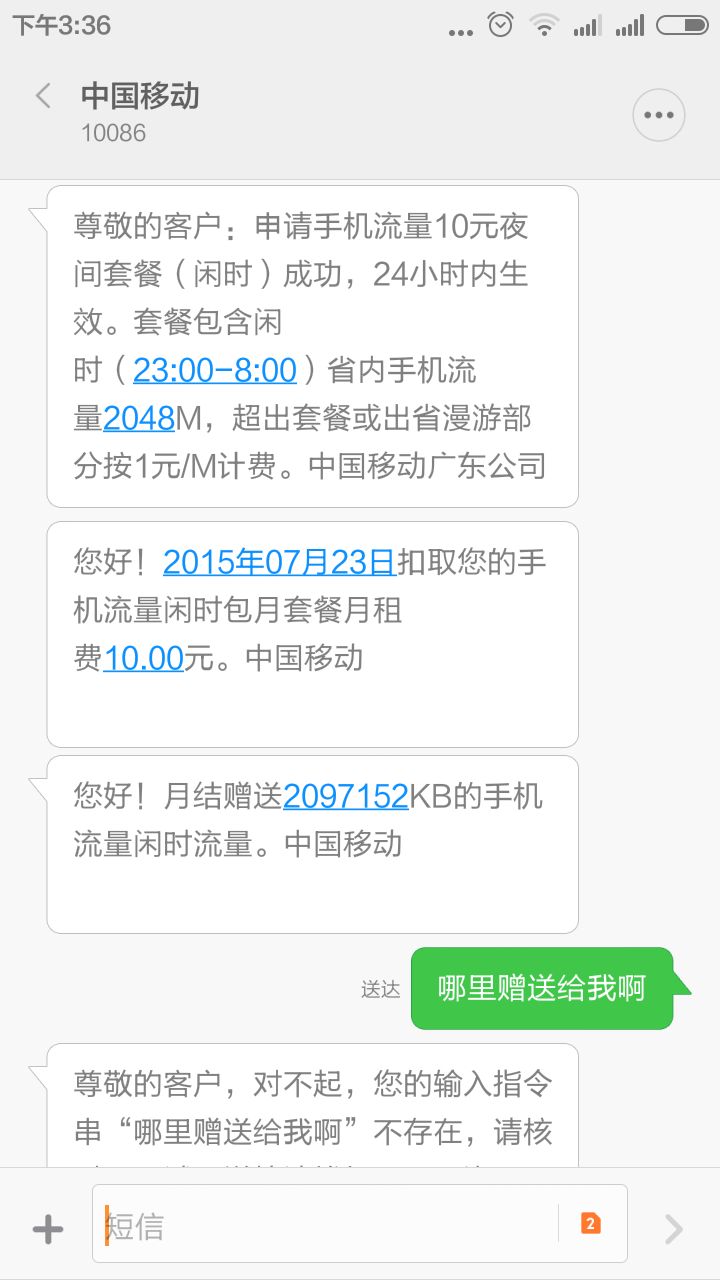Select the SIM 2 card switcher
This screenshot has width=720, height=1280.
[x=591, y=1223]
